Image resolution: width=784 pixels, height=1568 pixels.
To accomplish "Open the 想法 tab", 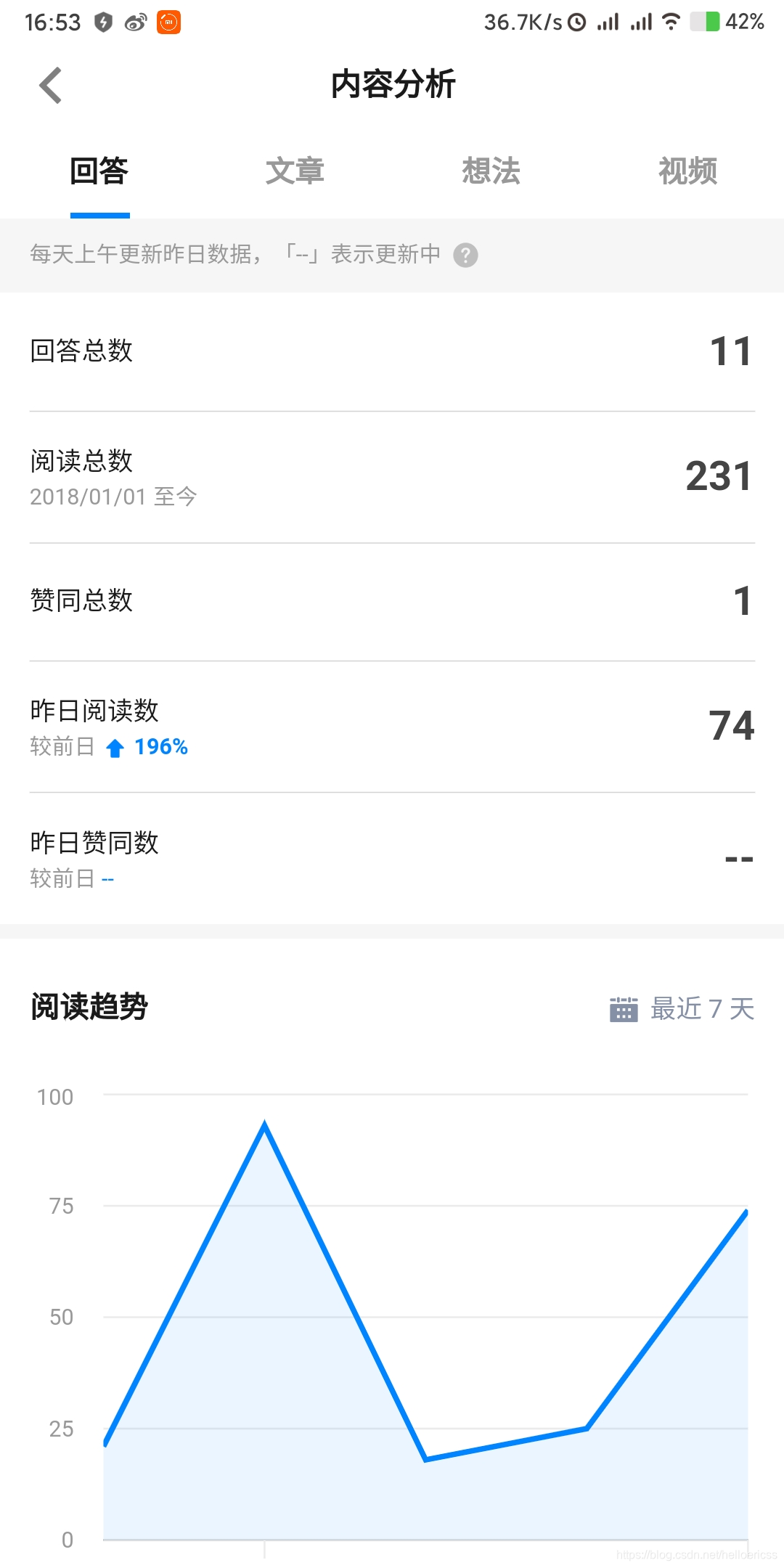I will 491,171.
